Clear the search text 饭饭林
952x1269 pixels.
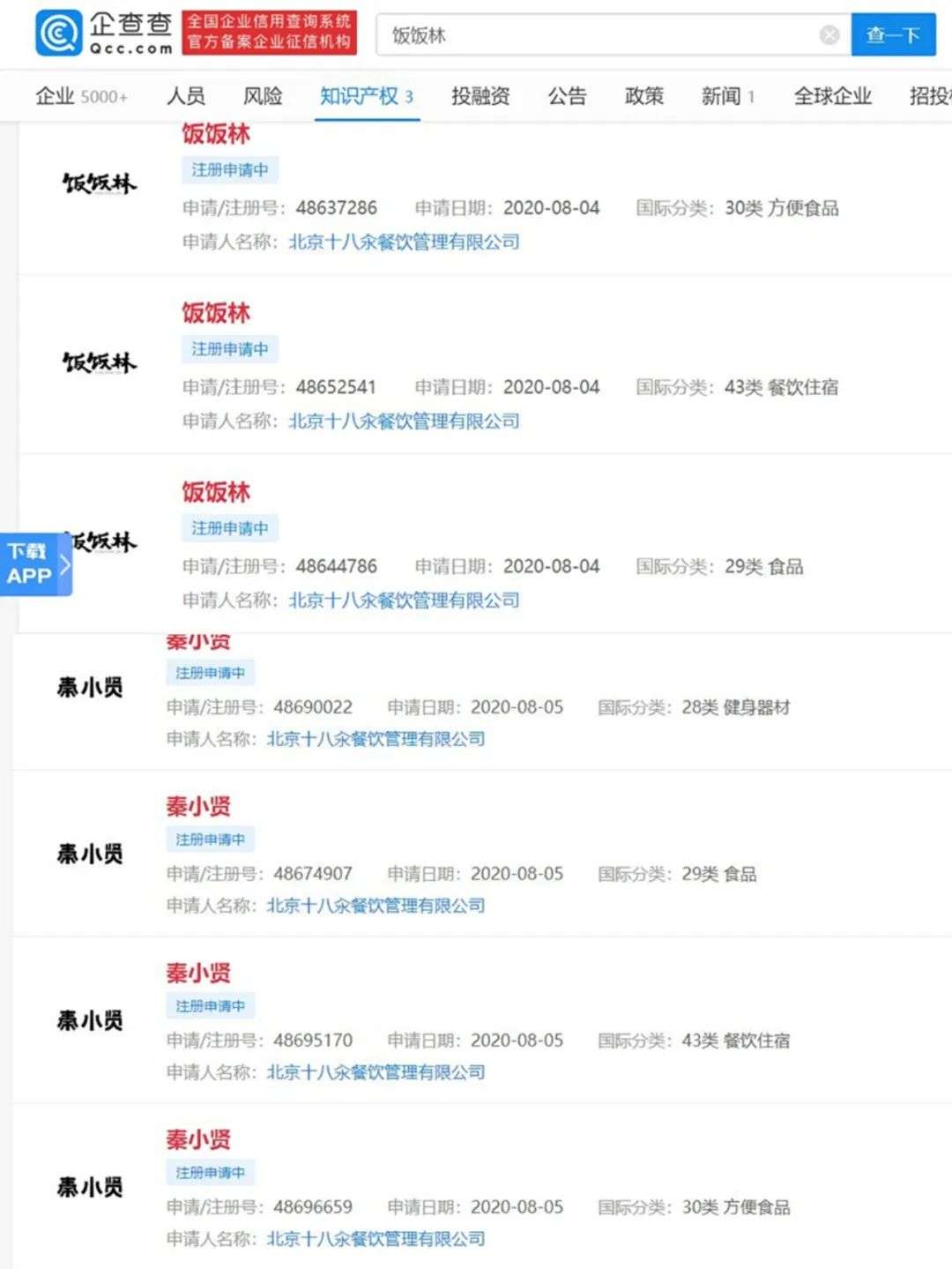pyautogui.click(x=829, y=35)
